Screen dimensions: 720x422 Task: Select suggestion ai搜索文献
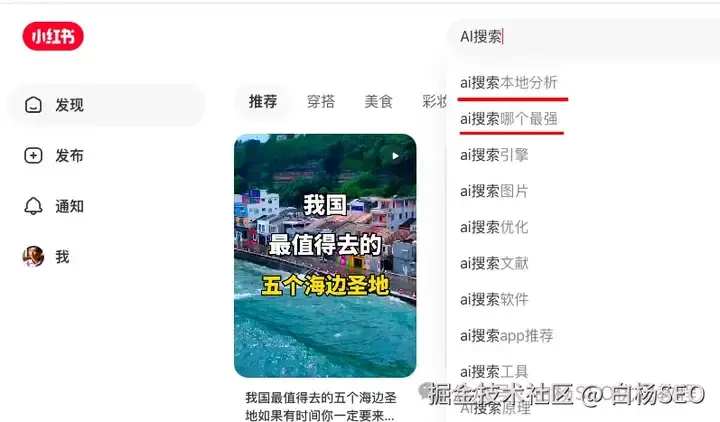click(x=494, y=263)
